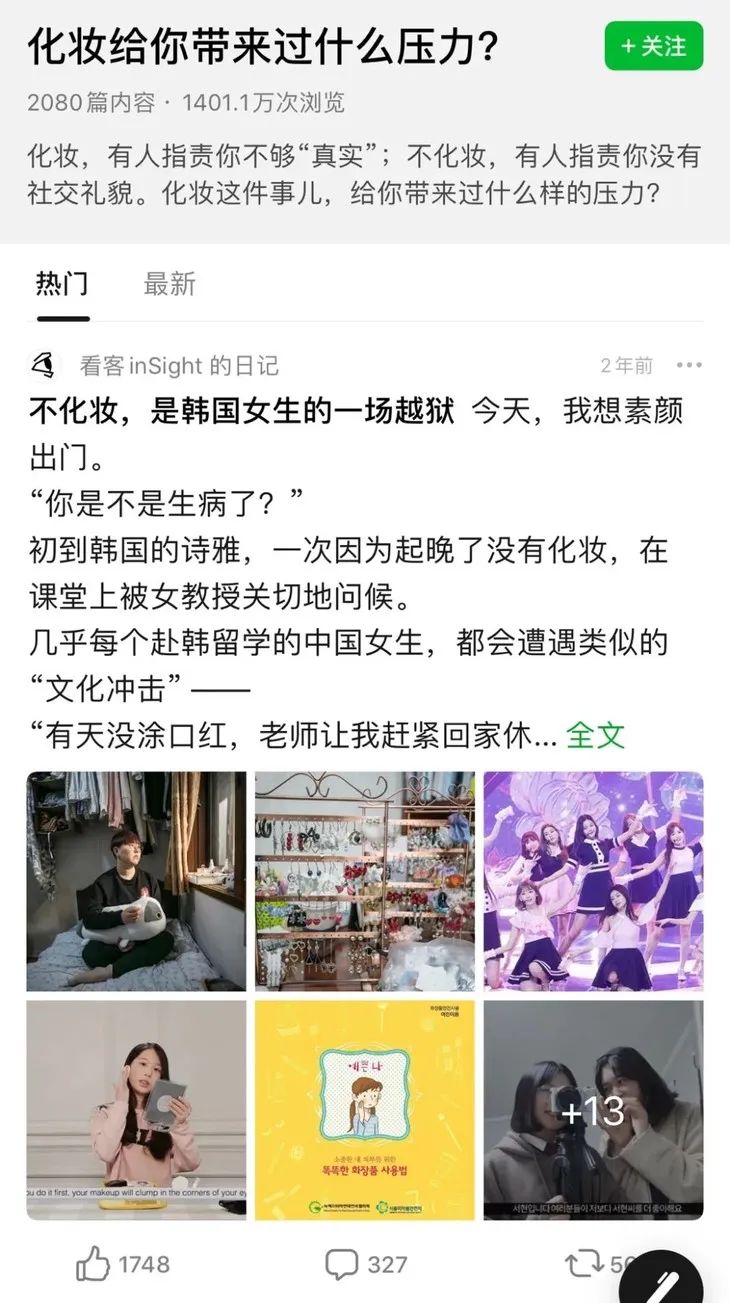Open the jewelry display shelf photo
The image size is (730, 1303).
[x=364, y=878]
